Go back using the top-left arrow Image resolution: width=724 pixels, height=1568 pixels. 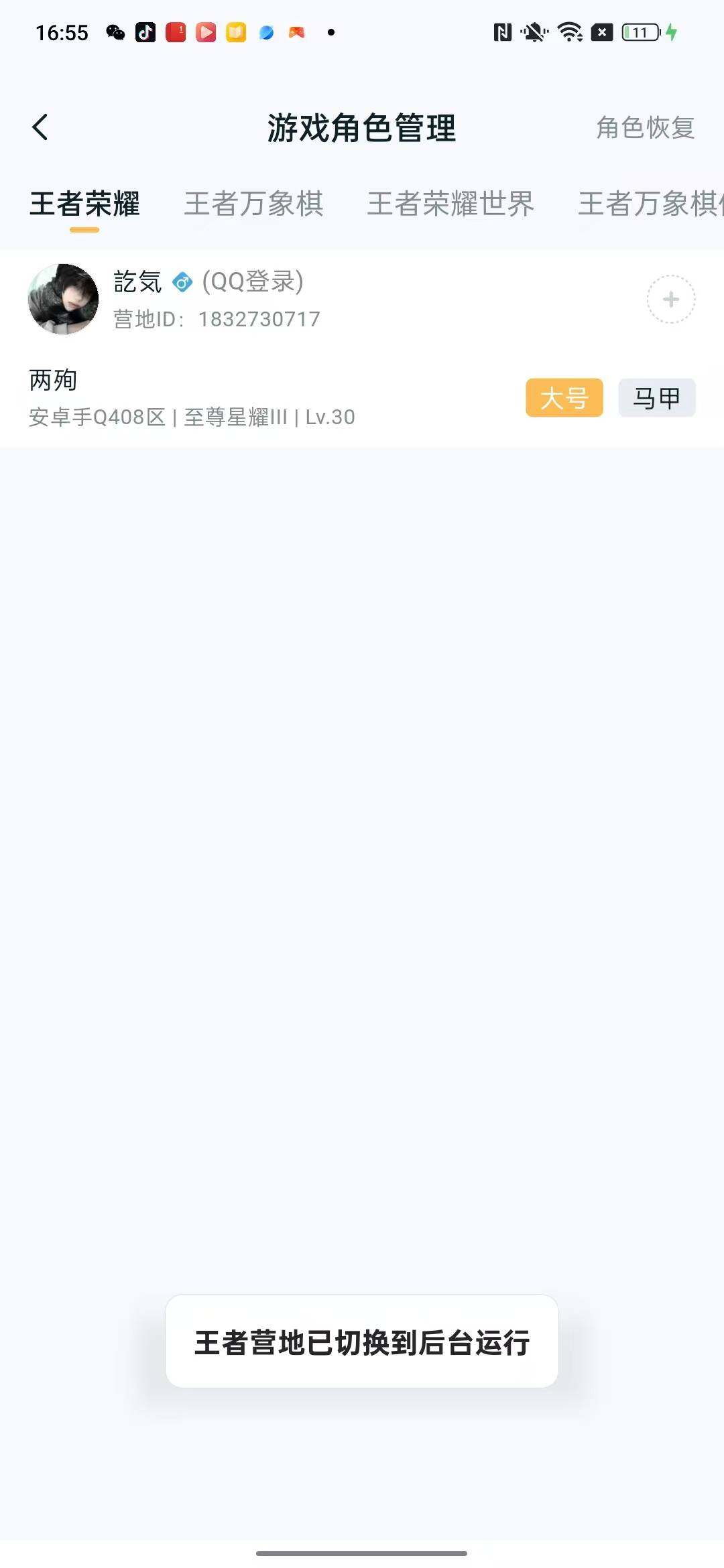tap(40, 127)
